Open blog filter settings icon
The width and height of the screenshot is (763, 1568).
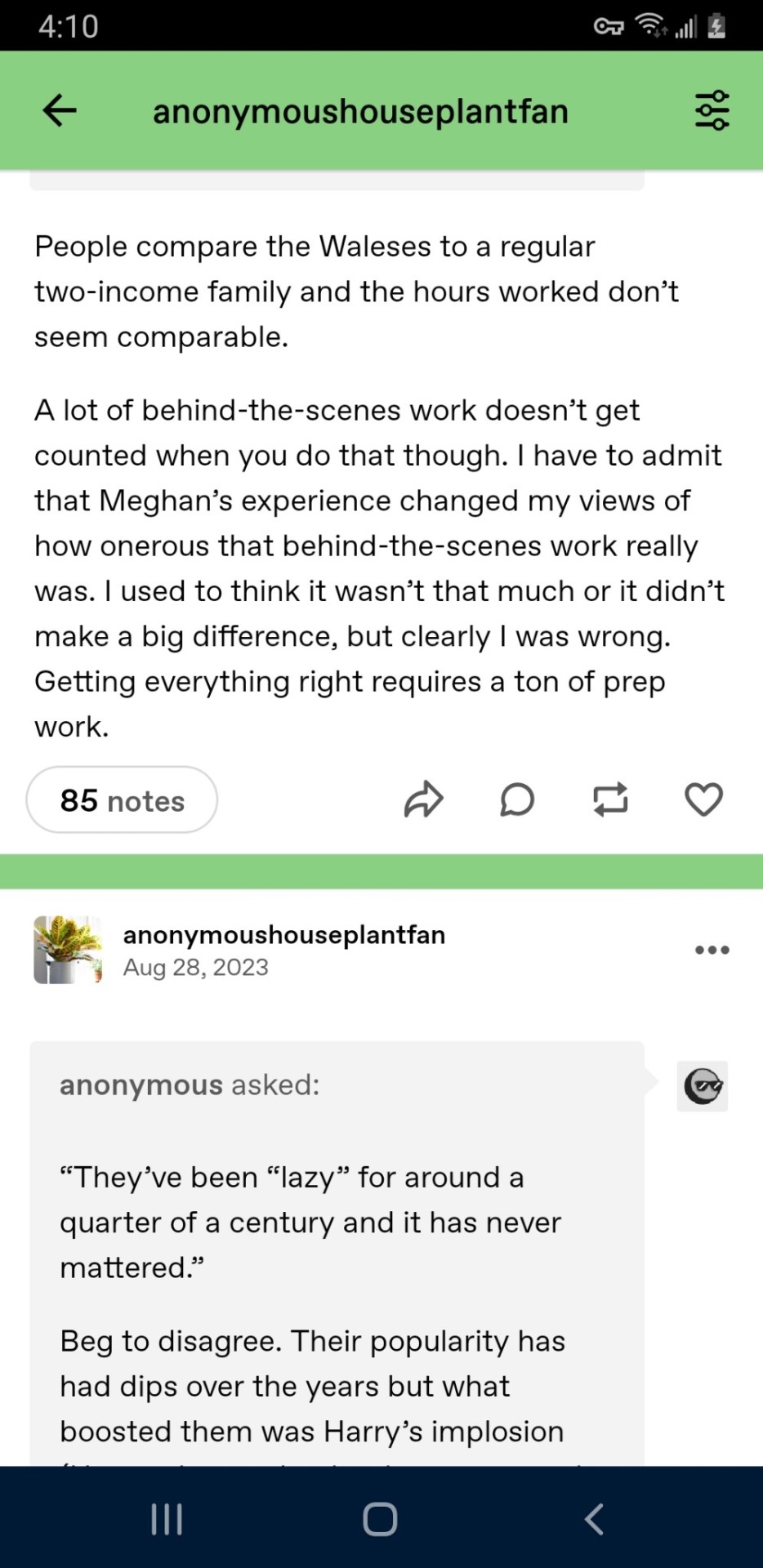point(712,110)
